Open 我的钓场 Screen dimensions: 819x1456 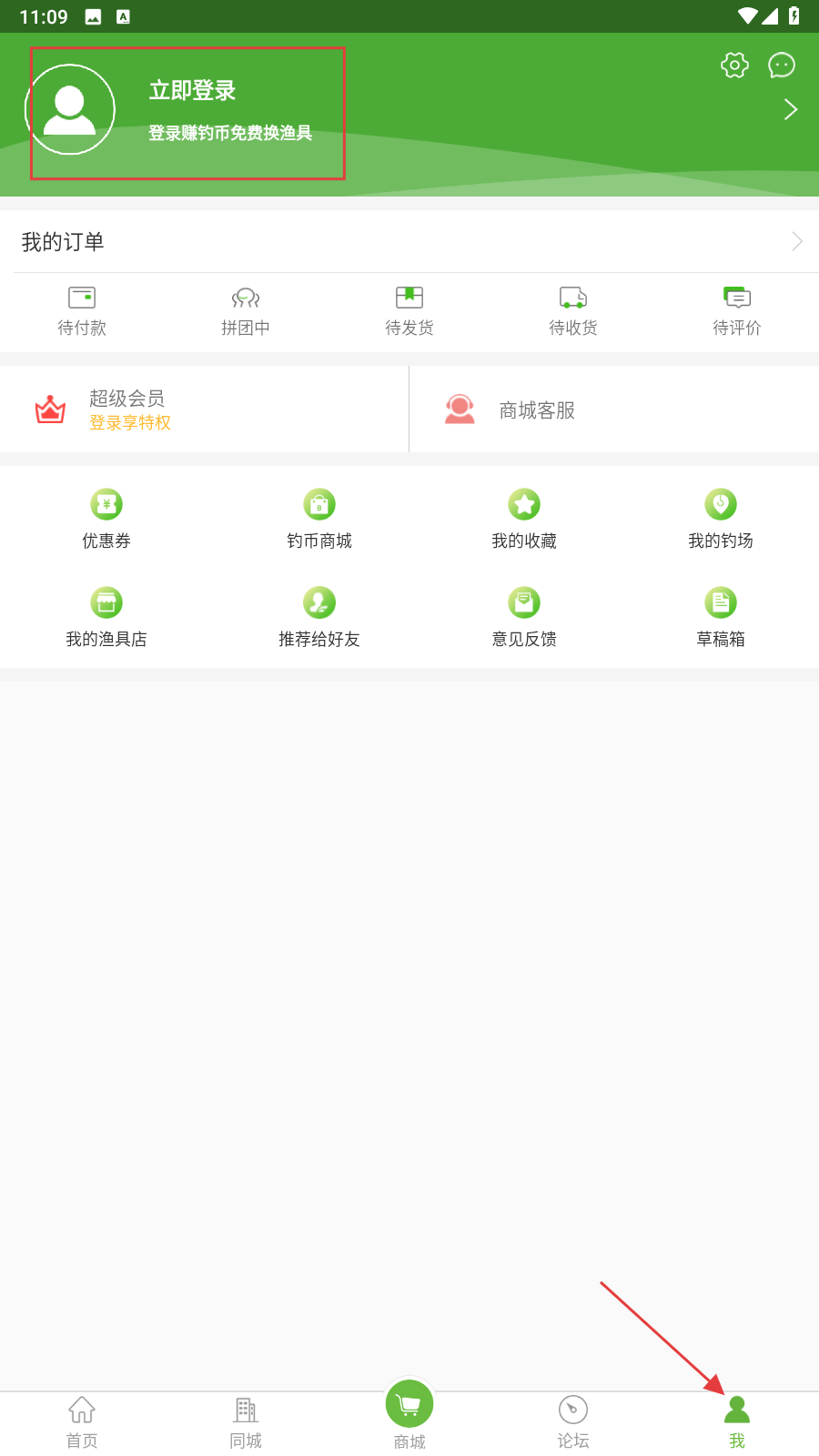[721, 520]
